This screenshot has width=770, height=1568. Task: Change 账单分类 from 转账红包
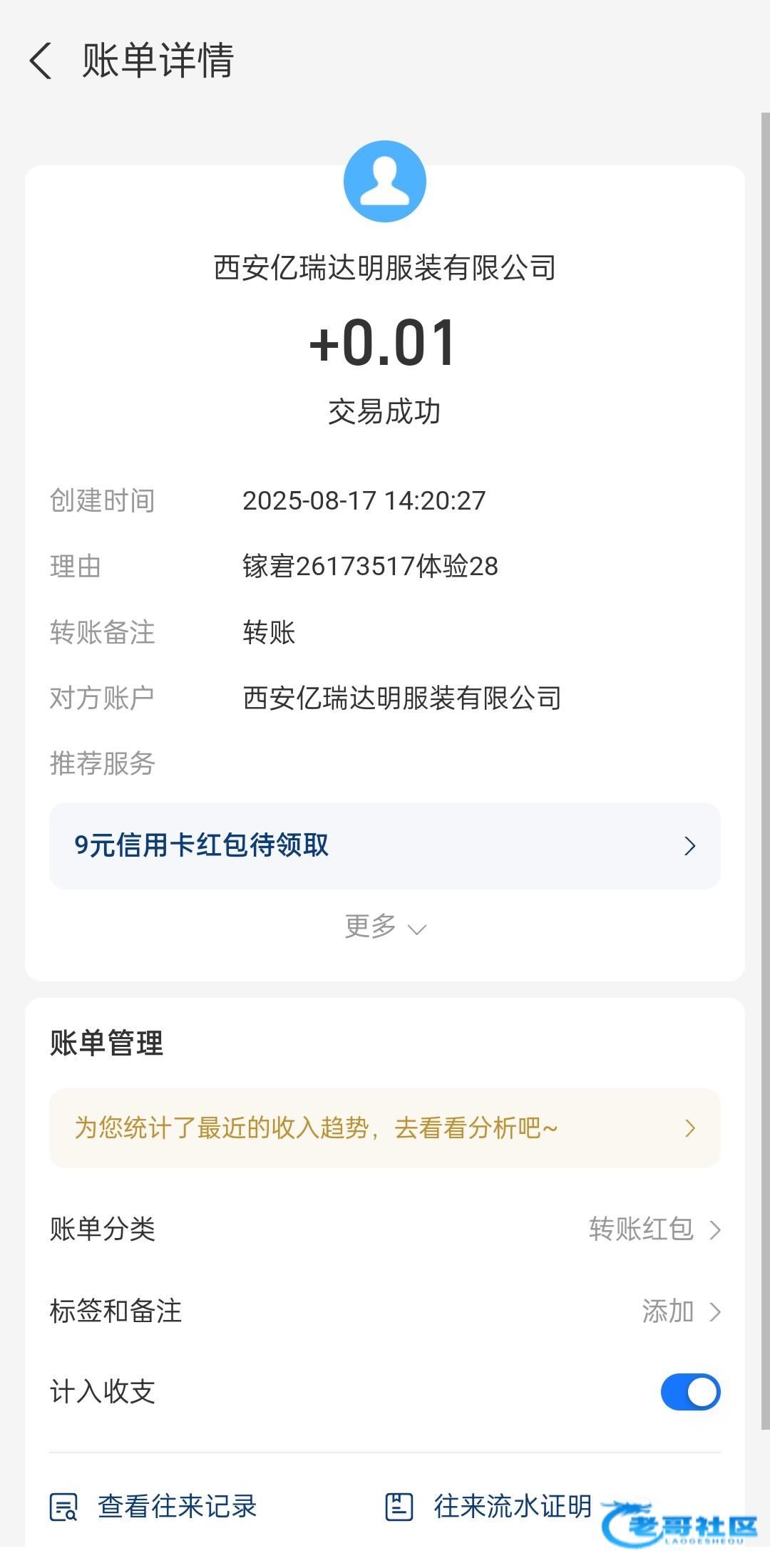tap(385, 1229)
